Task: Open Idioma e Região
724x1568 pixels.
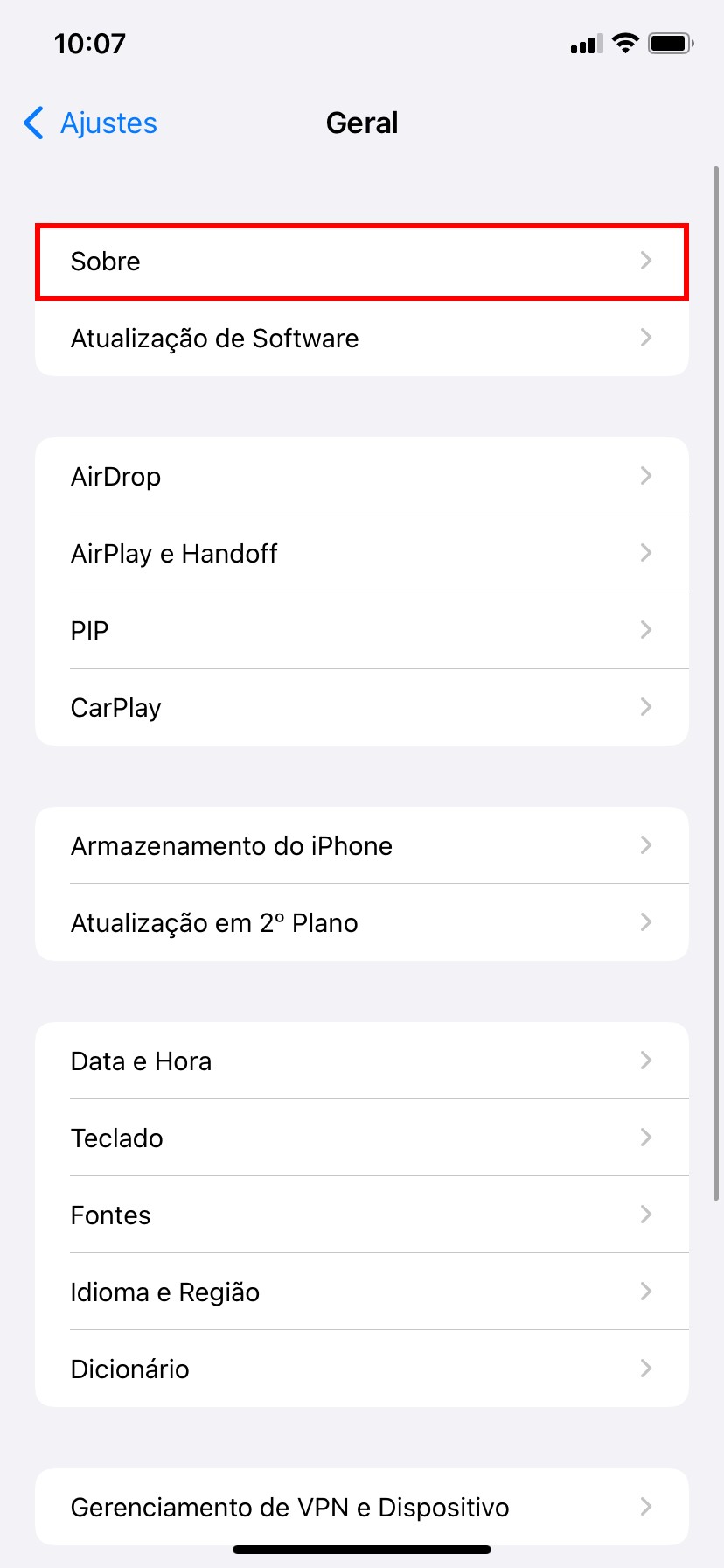Action: click(361, 1292)
